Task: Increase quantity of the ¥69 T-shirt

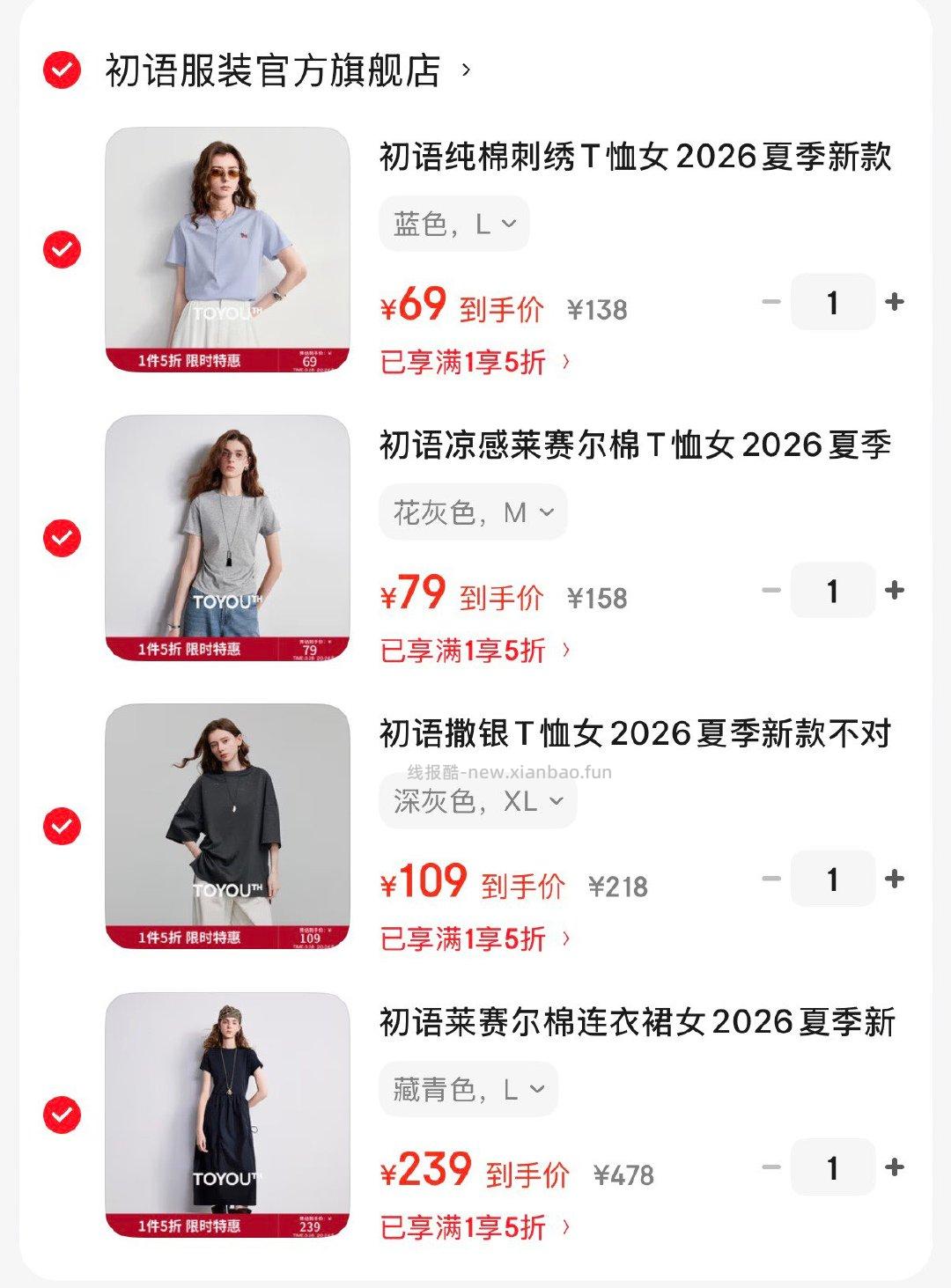Action: (x=896, y=302)
